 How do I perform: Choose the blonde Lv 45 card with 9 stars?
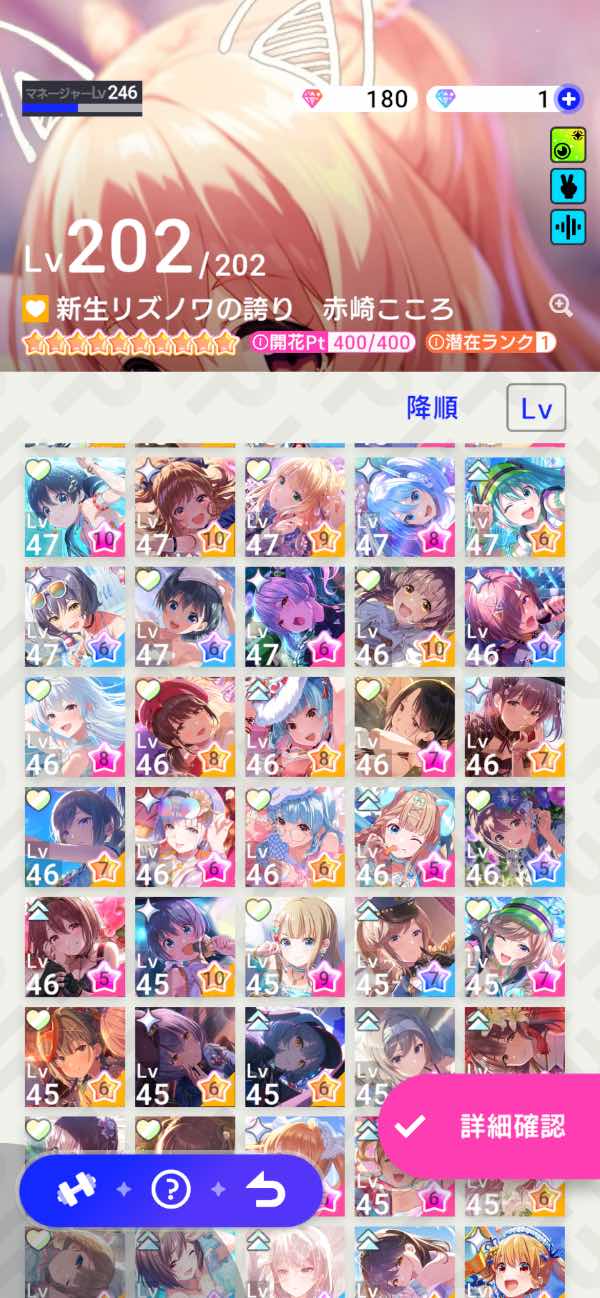point(294,946)
